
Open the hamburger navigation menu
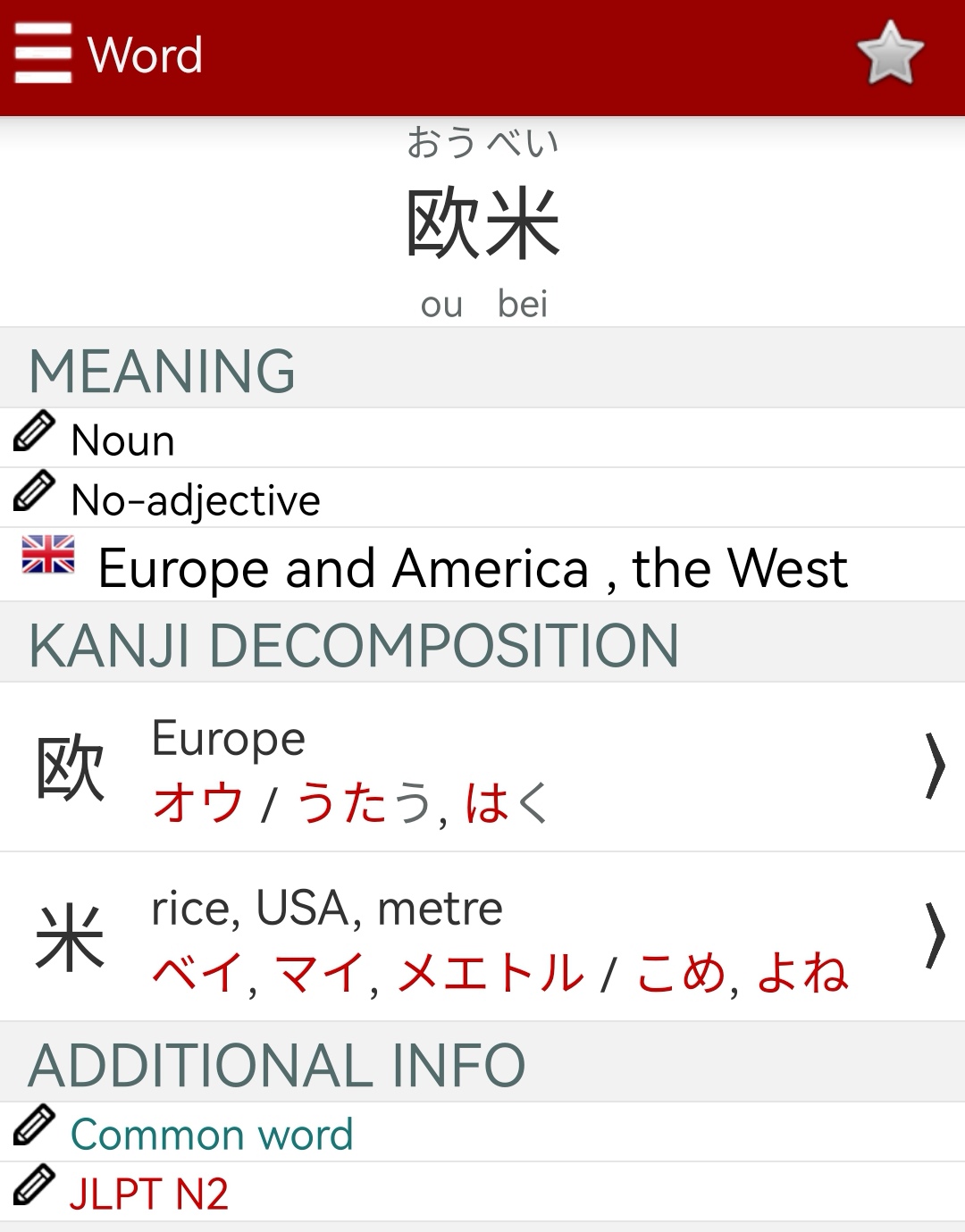43,54
